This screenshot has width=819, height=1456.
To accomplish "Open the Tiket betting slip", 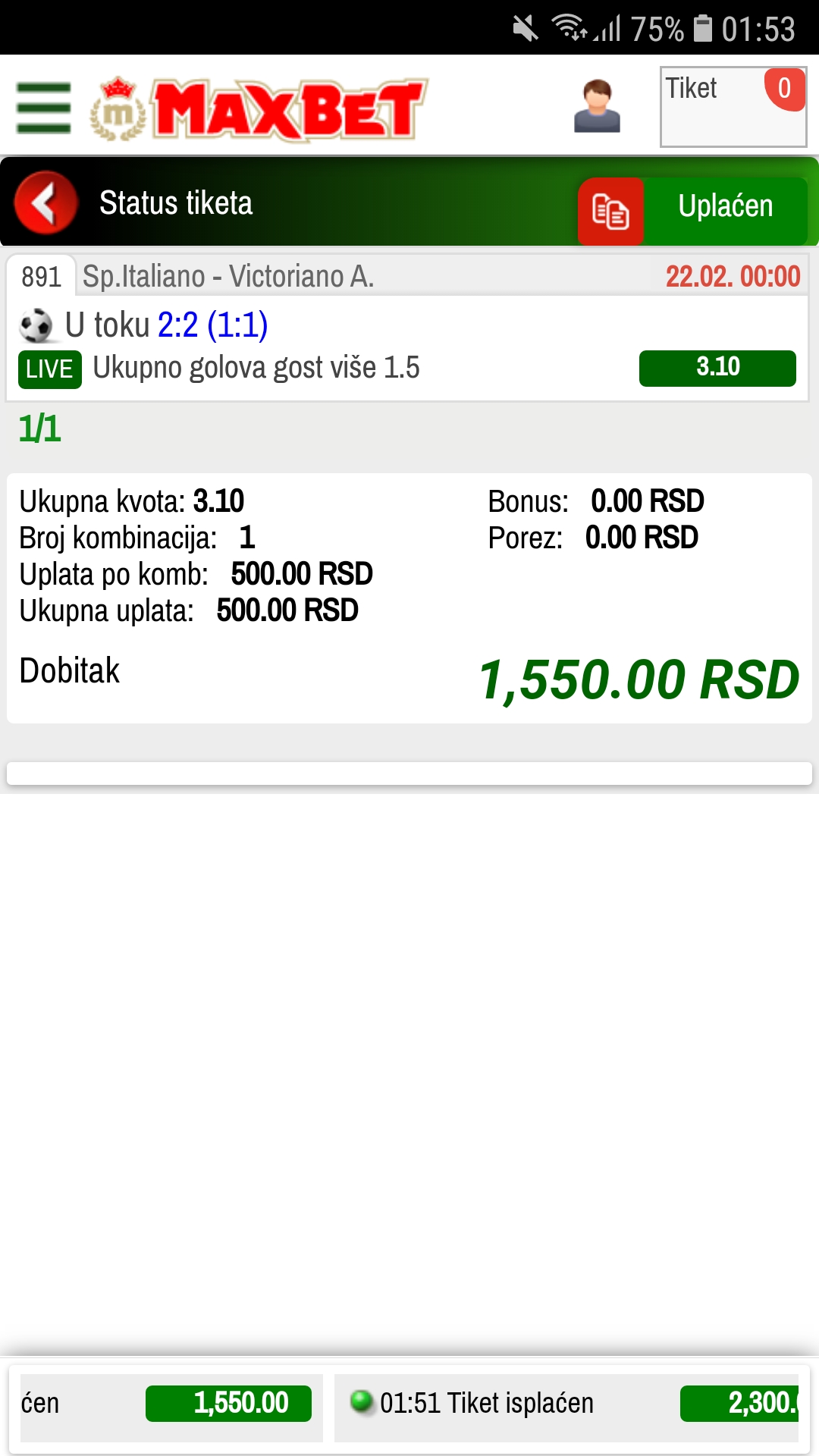I will tap(733, 107).
